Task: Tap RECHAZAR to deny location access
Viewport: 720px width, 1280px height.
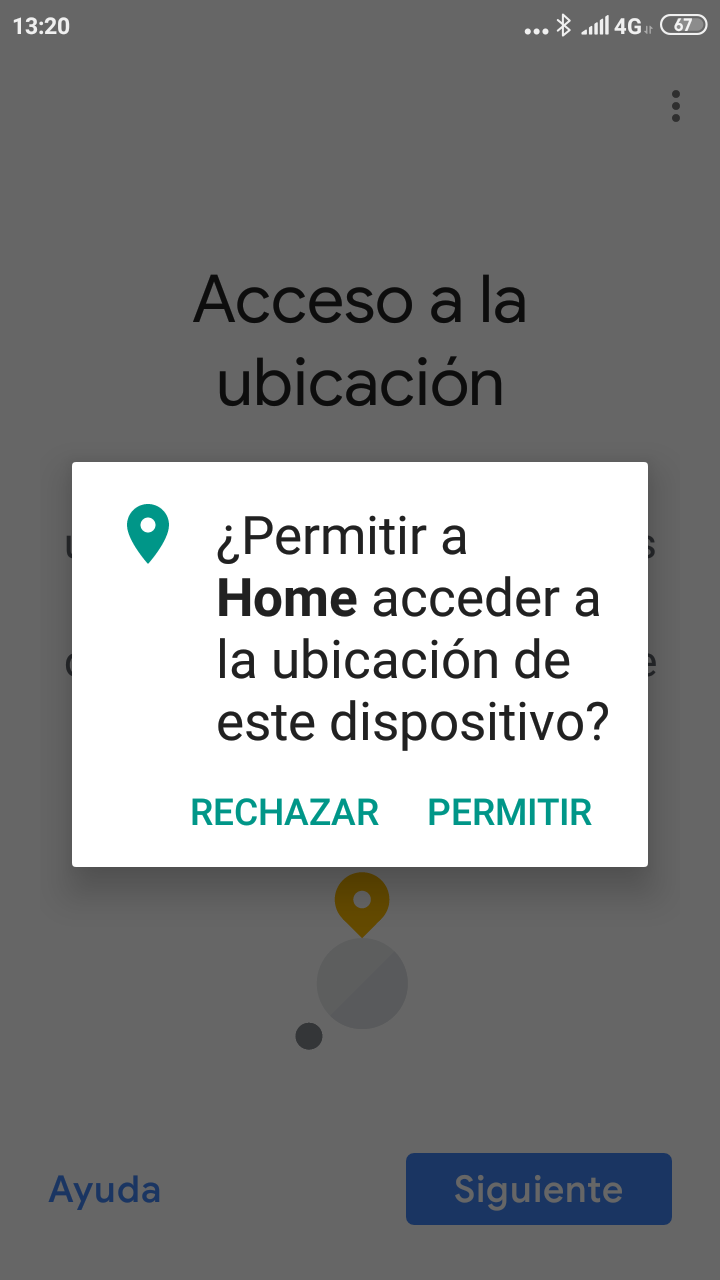Action: coord(285,812)
